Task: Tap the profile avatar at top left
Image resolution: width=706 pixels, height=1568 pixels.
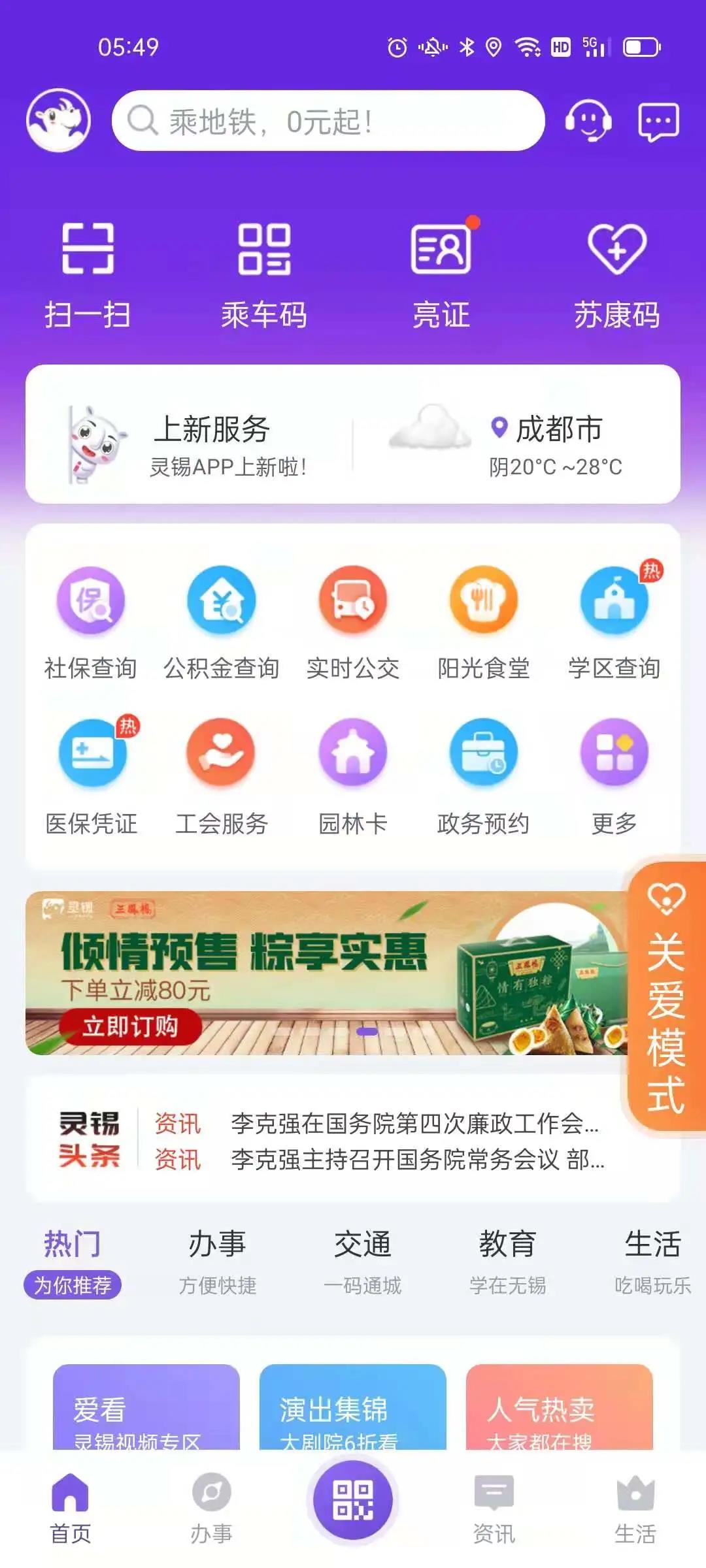Action: click(x=59, y=120)
